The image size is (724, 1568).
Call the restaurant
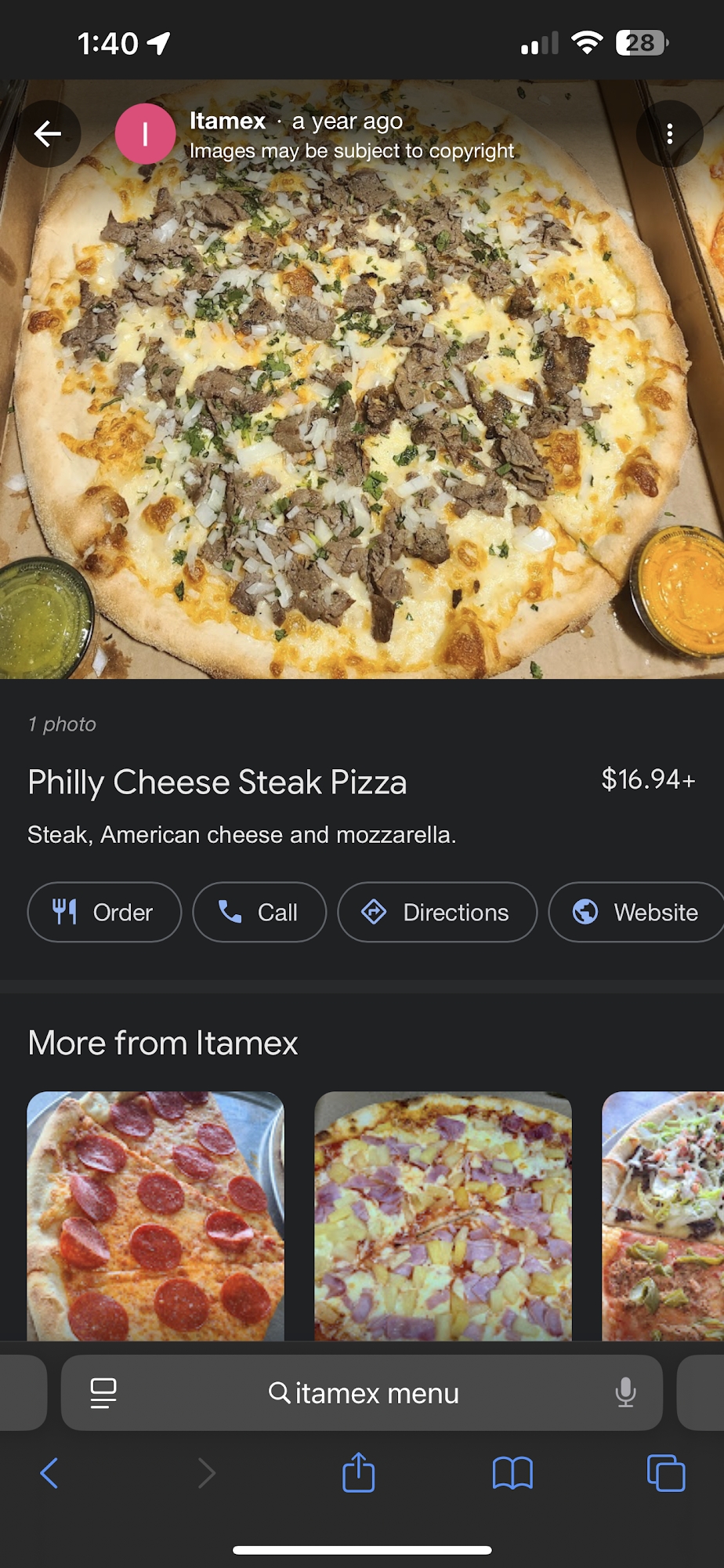pos(259,912)
